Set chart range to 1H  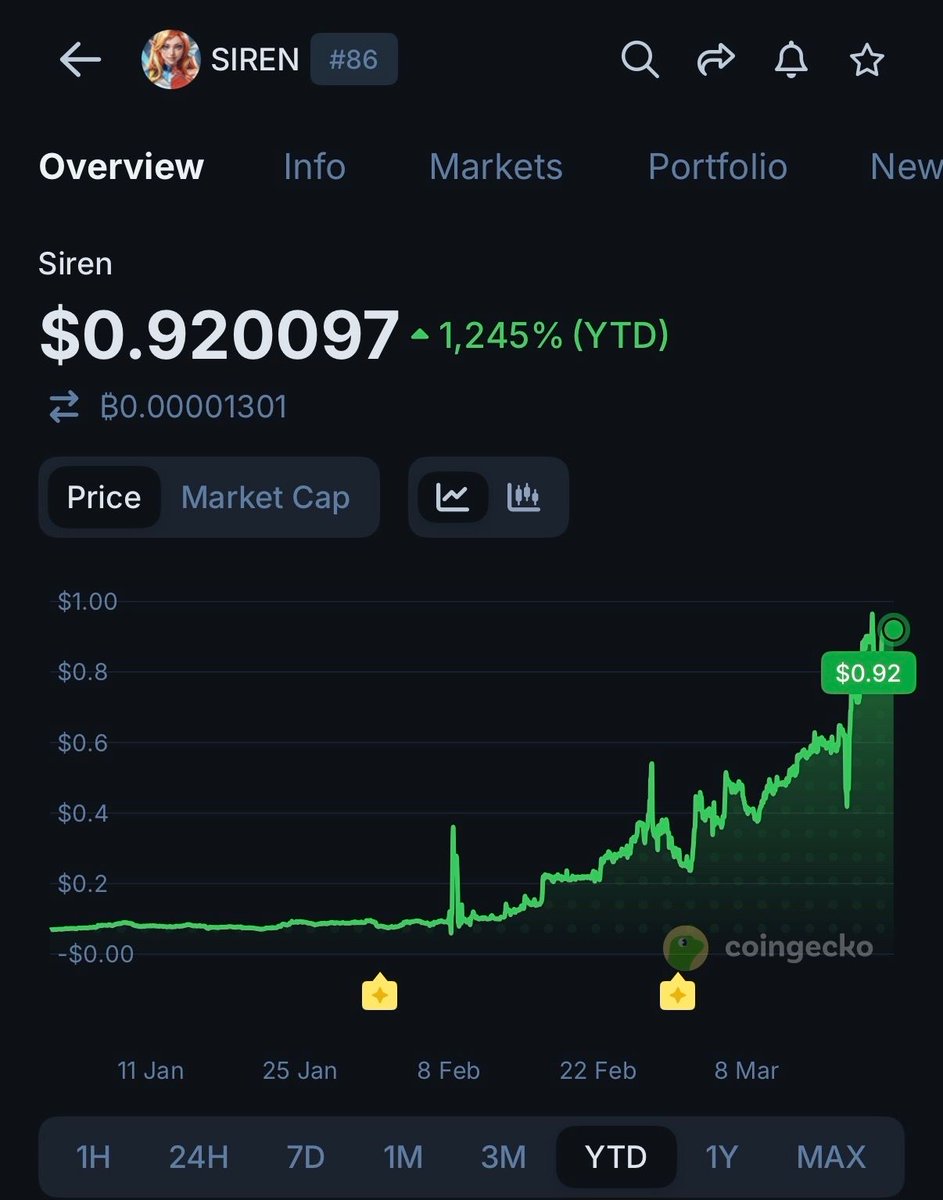tap(93, 1158)
